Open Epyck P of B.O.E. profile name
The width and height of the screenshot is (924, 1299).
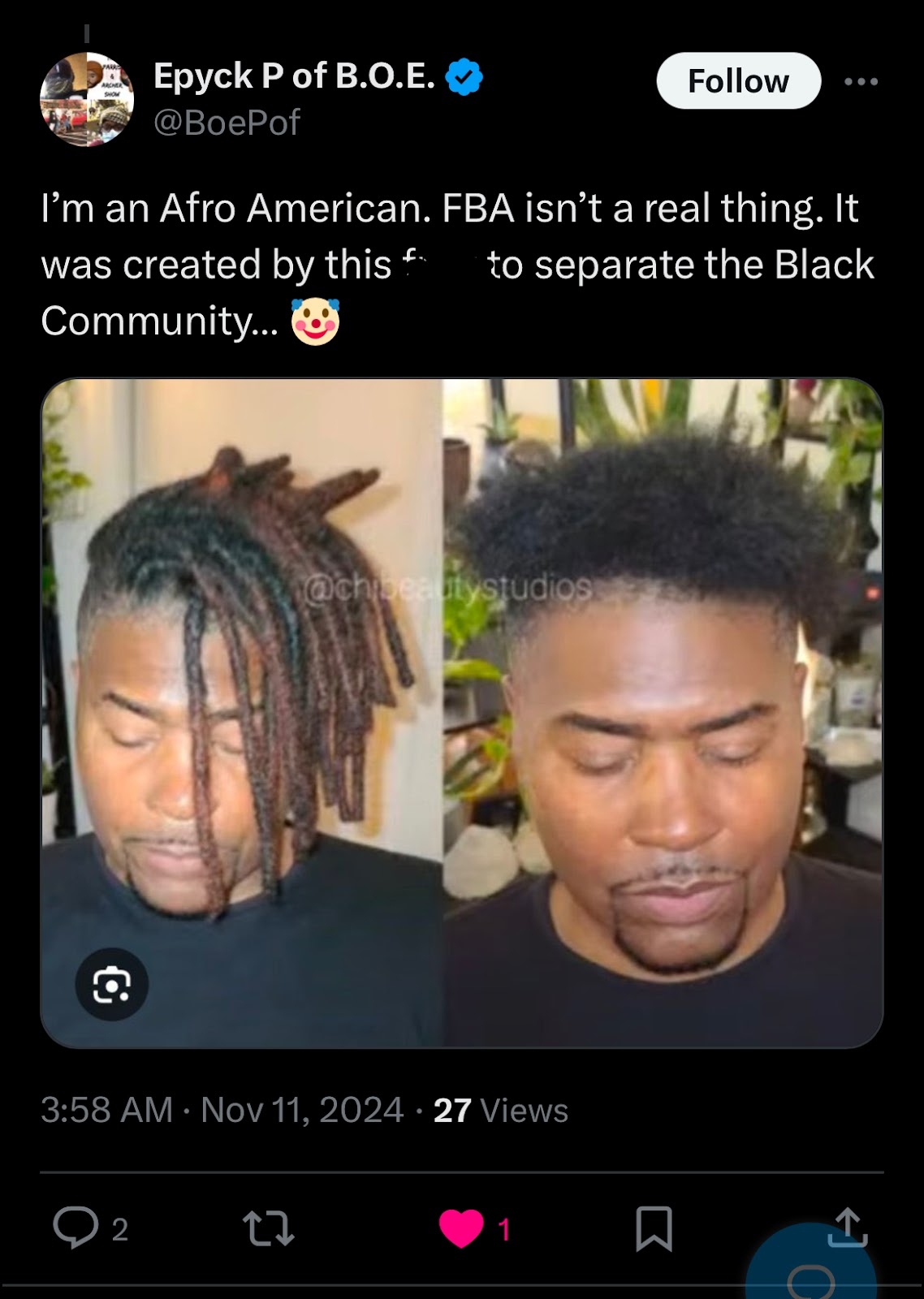294,76
